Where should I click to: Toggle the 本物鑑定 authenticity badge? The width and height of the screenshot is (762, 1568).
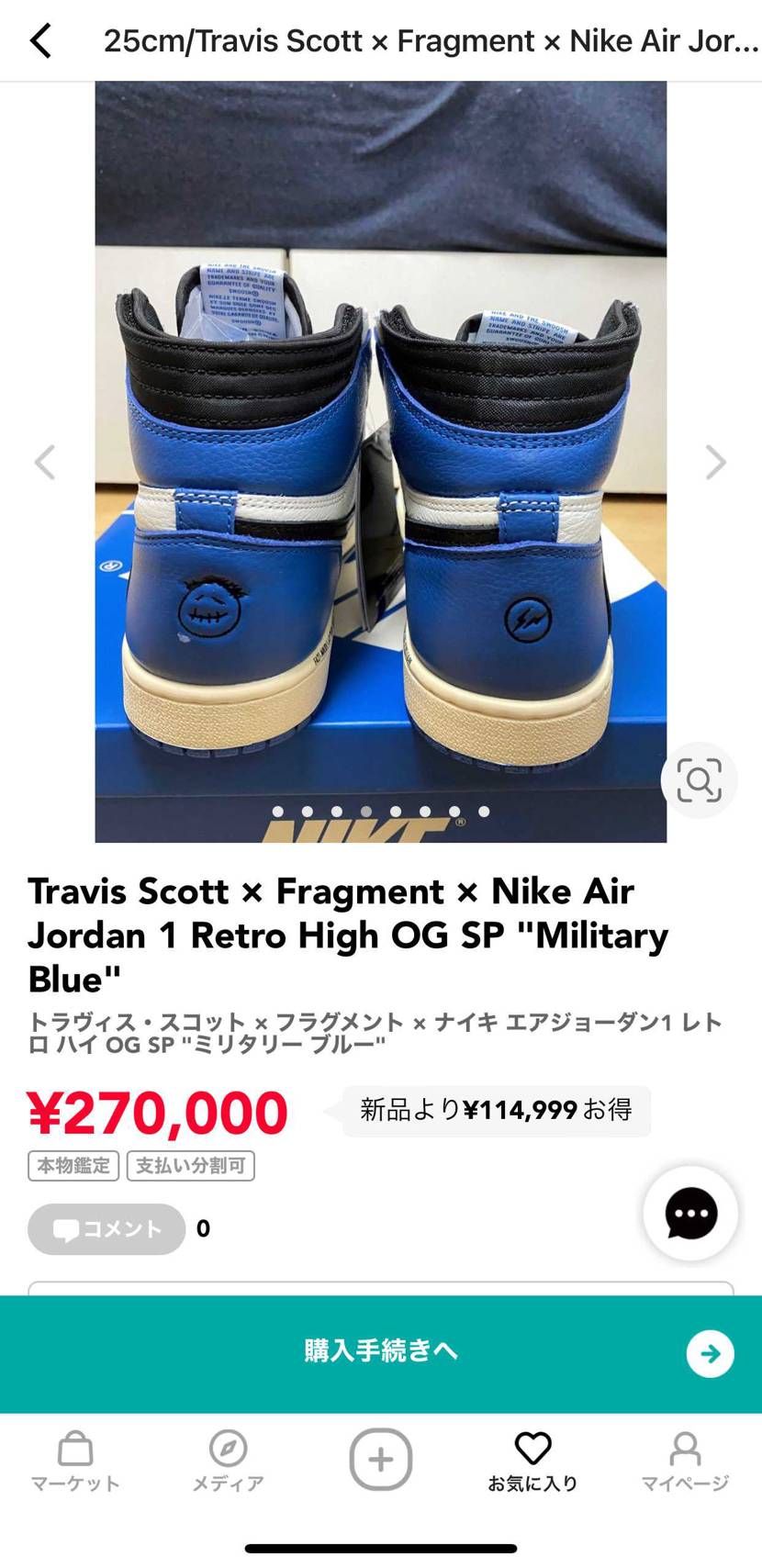pos(73,1165)
